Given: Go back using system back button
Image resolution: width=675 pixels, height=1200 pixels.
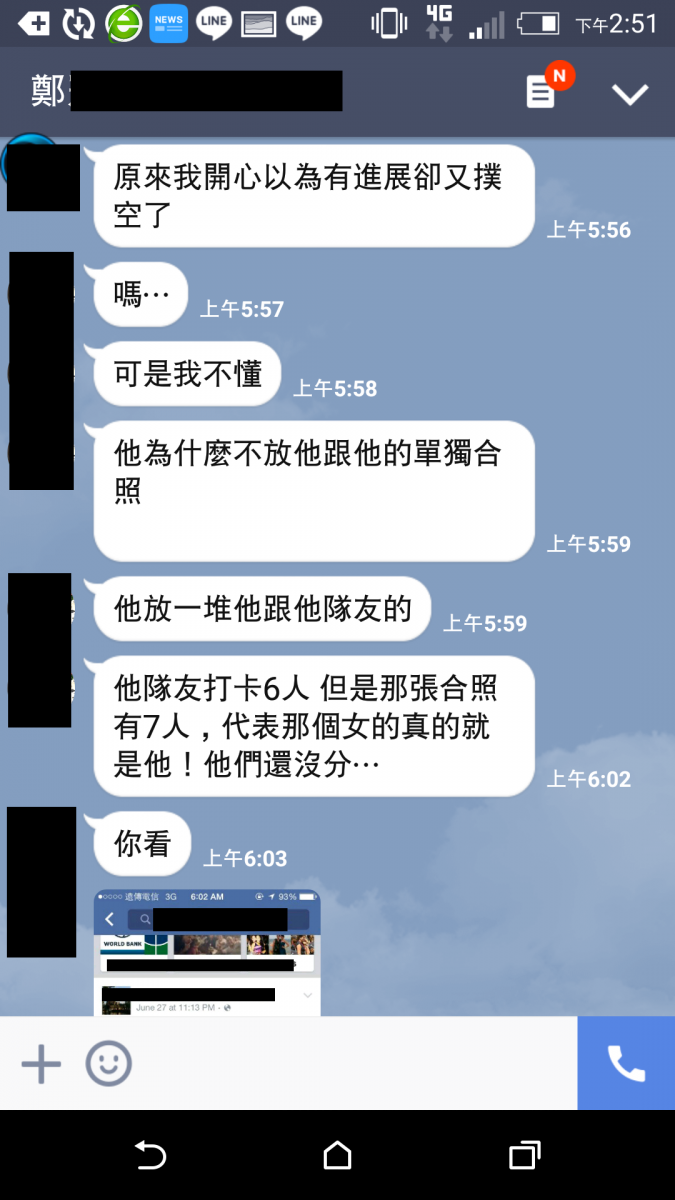Looking at the screenshot, I should [150, 1156].
